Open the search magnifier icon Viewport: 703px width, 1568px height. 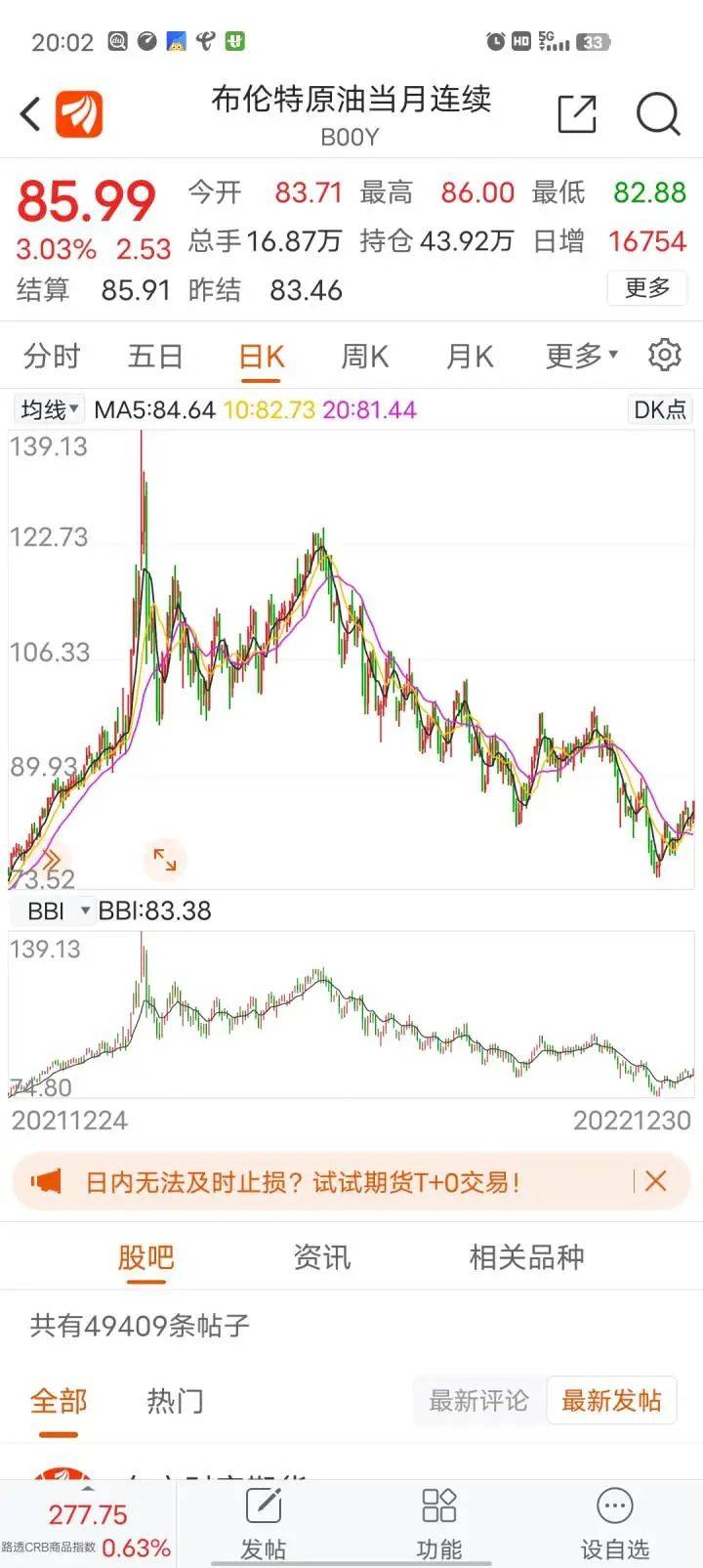[x=657, y=114]
